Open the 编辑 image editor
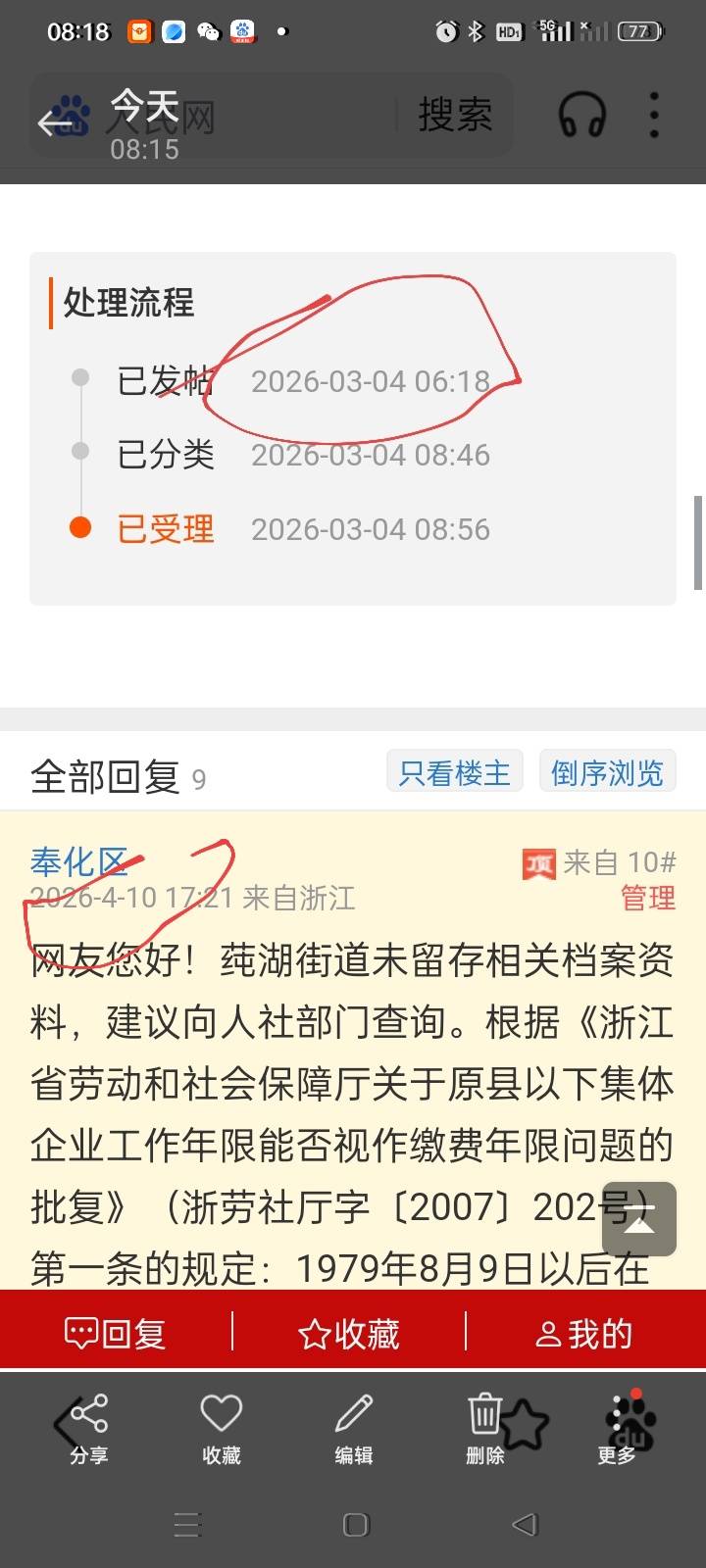 (x=354, y=1428)
